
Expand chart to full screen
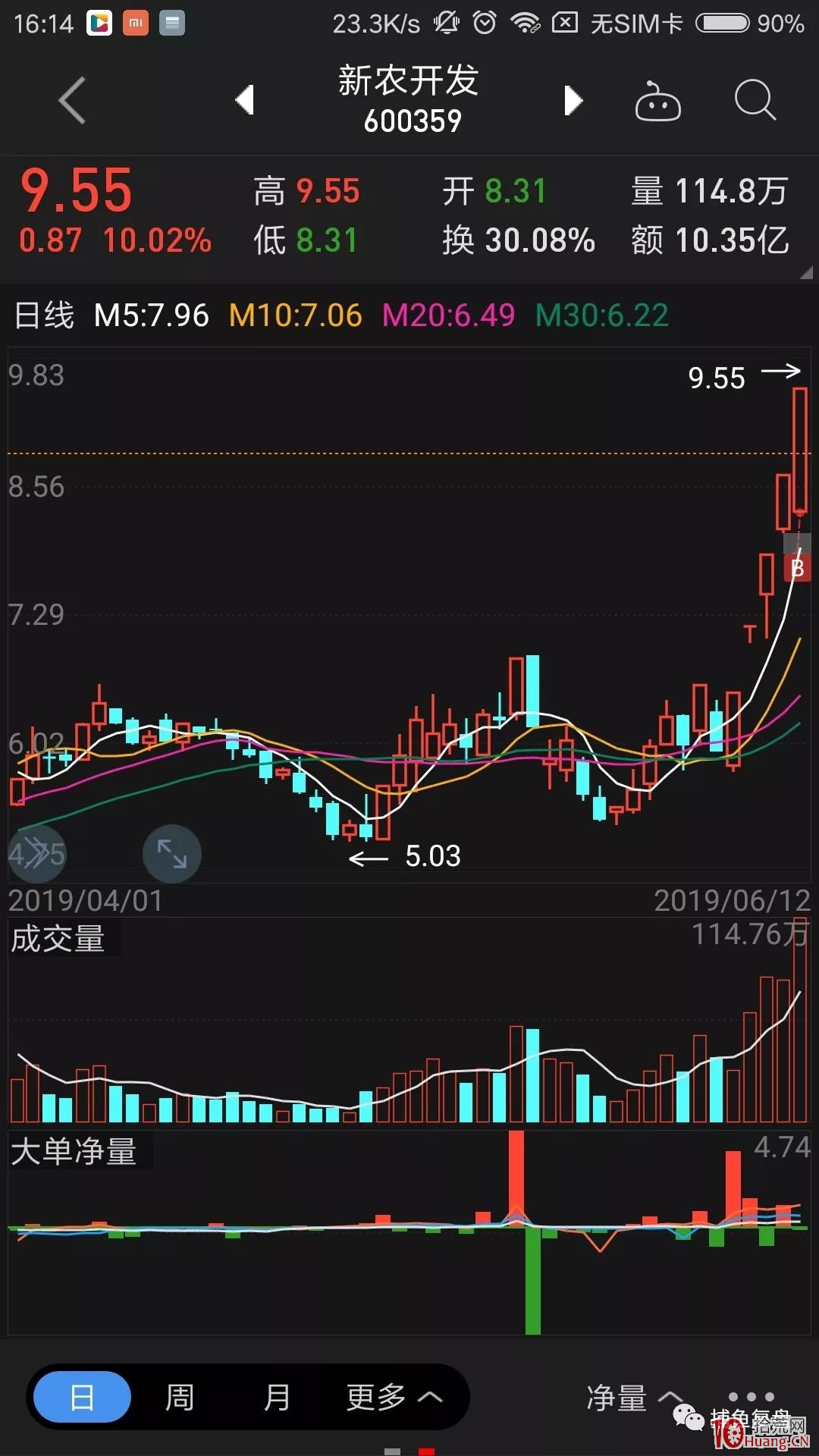pos(172,854)
